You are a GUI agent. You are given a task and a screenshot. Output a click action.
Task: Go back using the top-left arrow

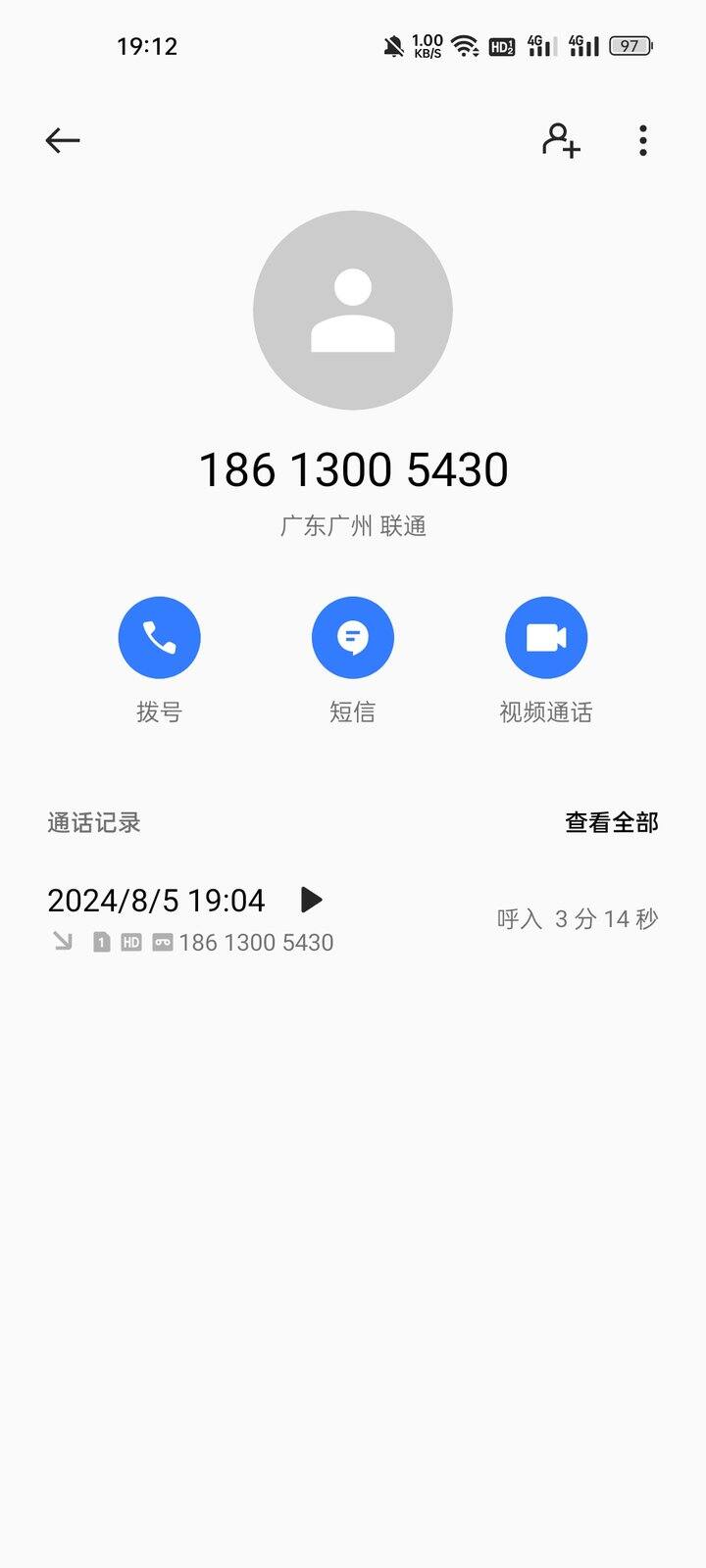pyautogui.click(x=63, y=141)
